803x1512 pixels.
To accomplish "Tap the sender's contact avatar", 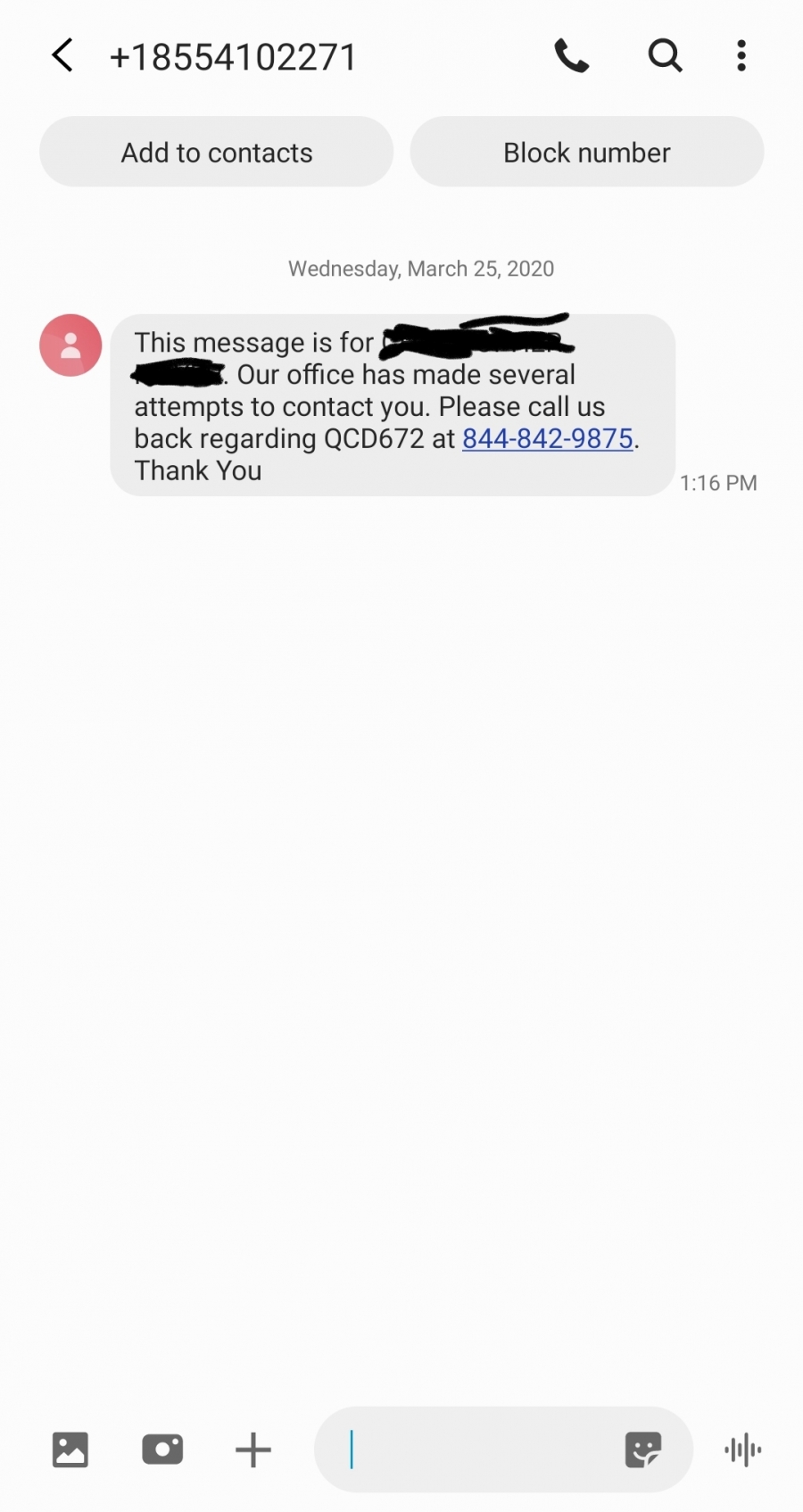I will pos(70,345).
